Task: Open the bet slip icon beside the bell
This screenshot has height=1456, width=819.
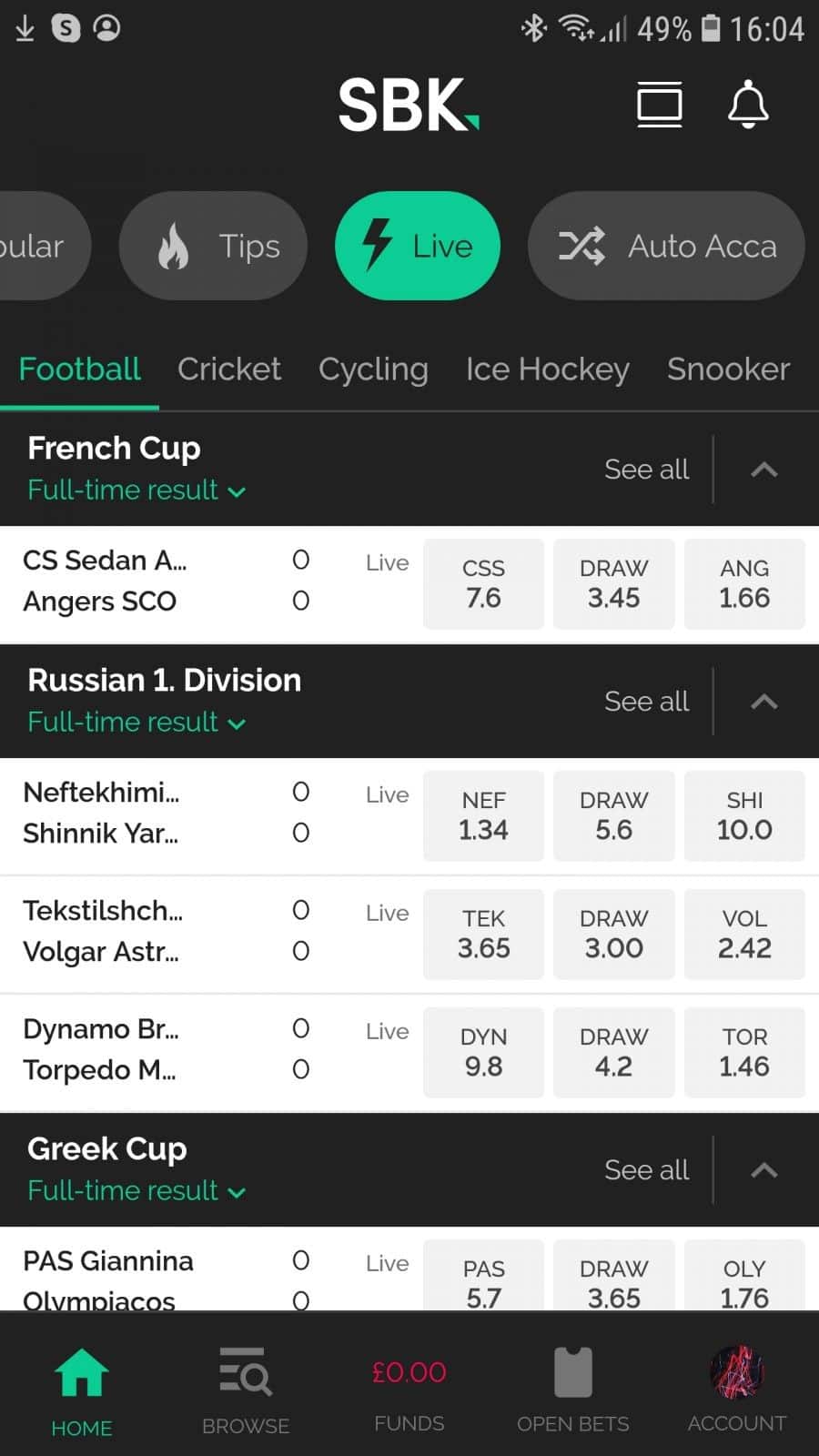Action: pyautogui.click(x=659, y=104)
